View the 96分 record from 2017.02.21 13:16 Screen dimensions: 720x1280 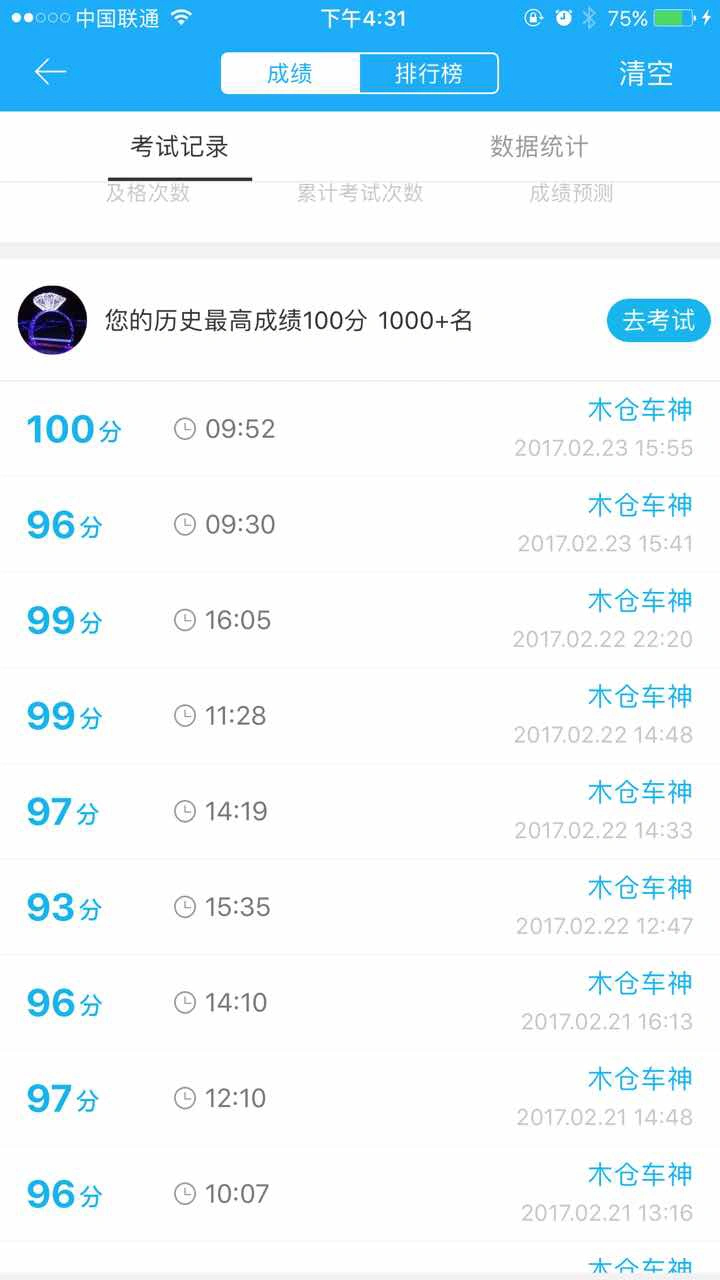tap(360, 1195)
